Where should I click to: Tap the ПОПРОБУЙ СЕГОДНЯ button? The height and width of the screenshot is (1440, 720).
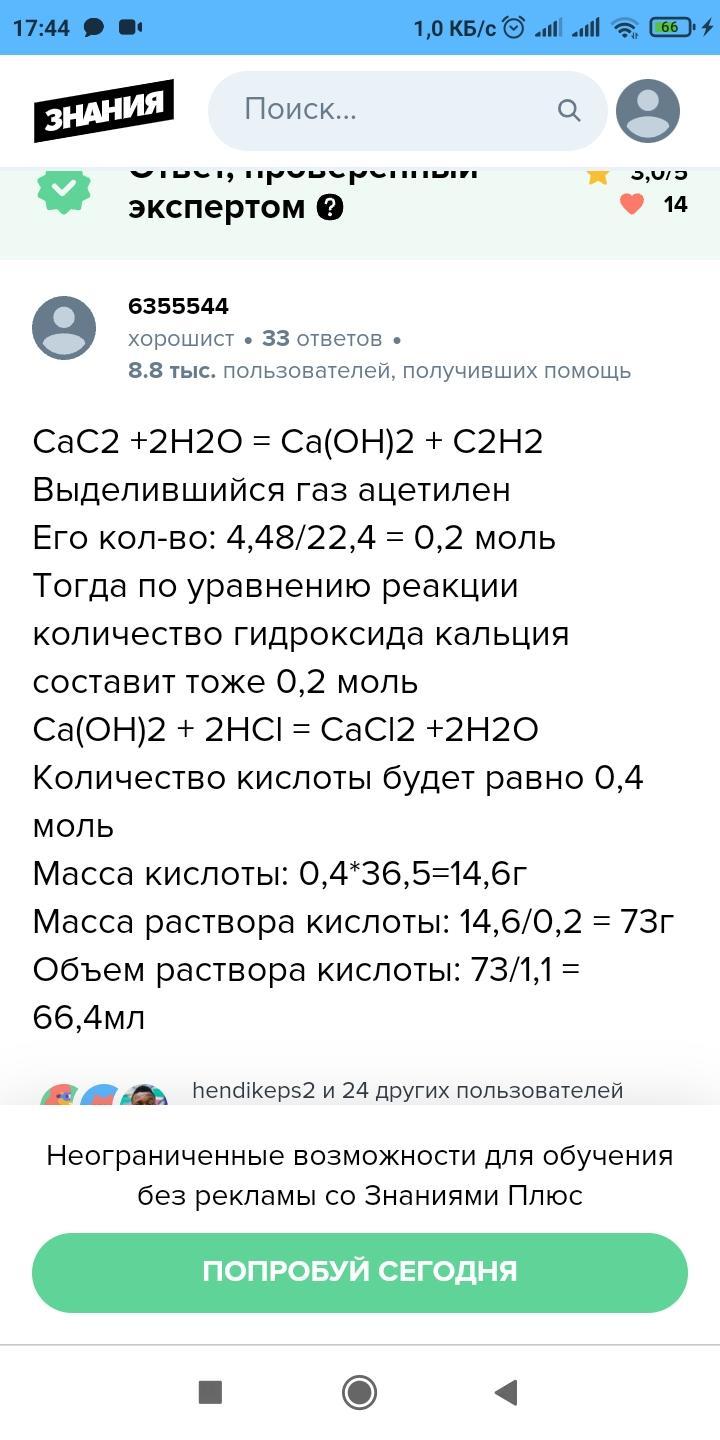click(360, 1272)
